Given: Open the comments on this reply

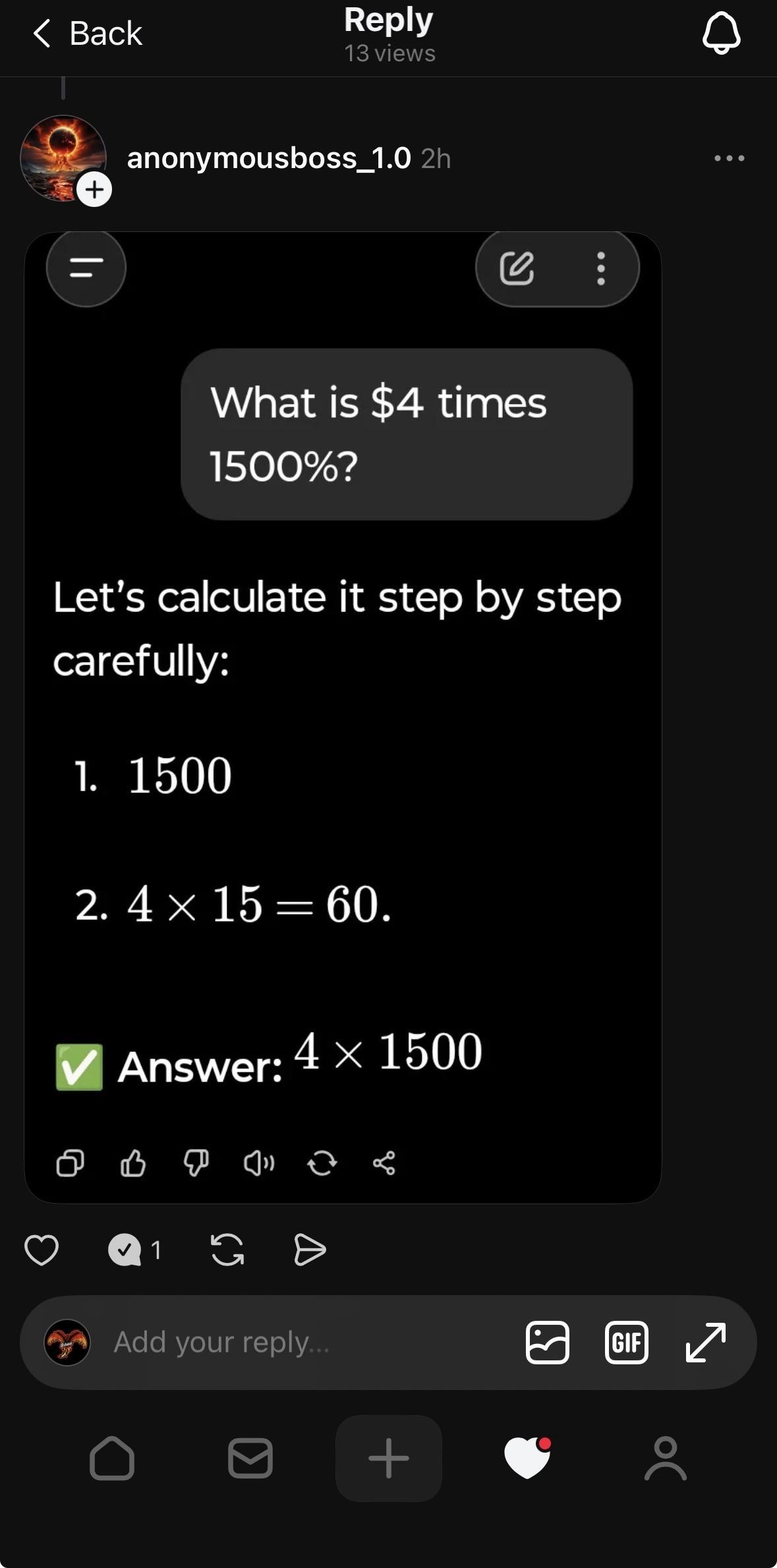Looking at the screenshot, I should tap(125, 1250).
